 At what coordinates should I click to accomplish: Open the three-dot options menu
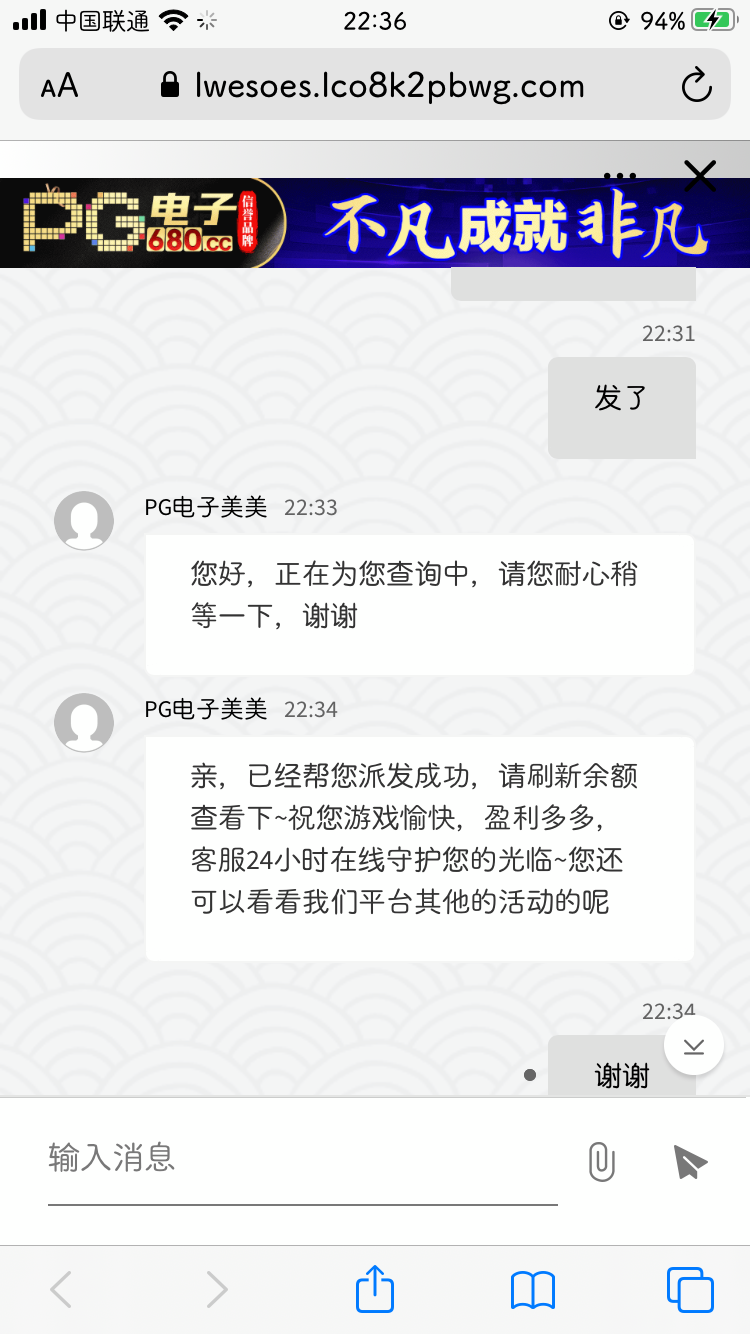pos(620,177)
